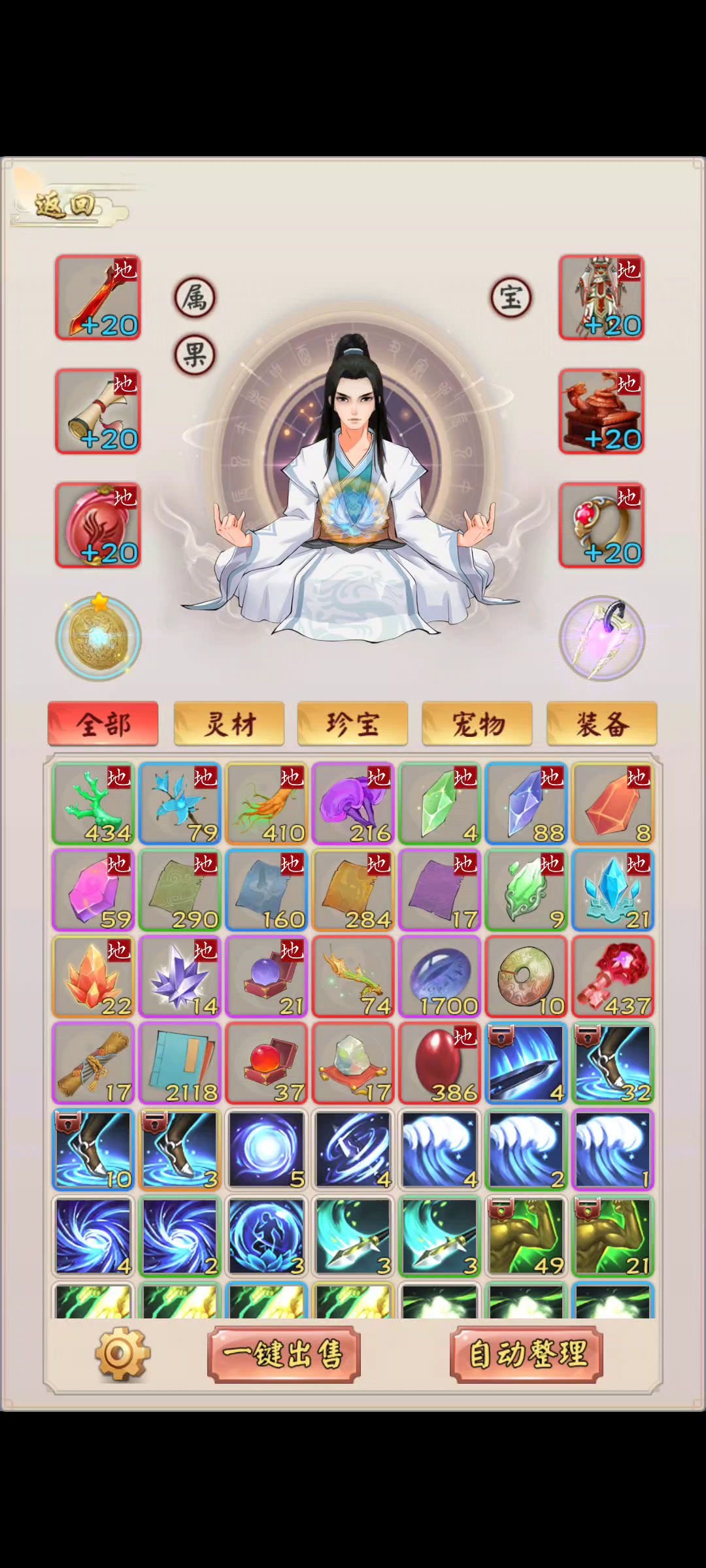Switch to the 灵材 tab
706x1568 pixels.
[229, 724]
